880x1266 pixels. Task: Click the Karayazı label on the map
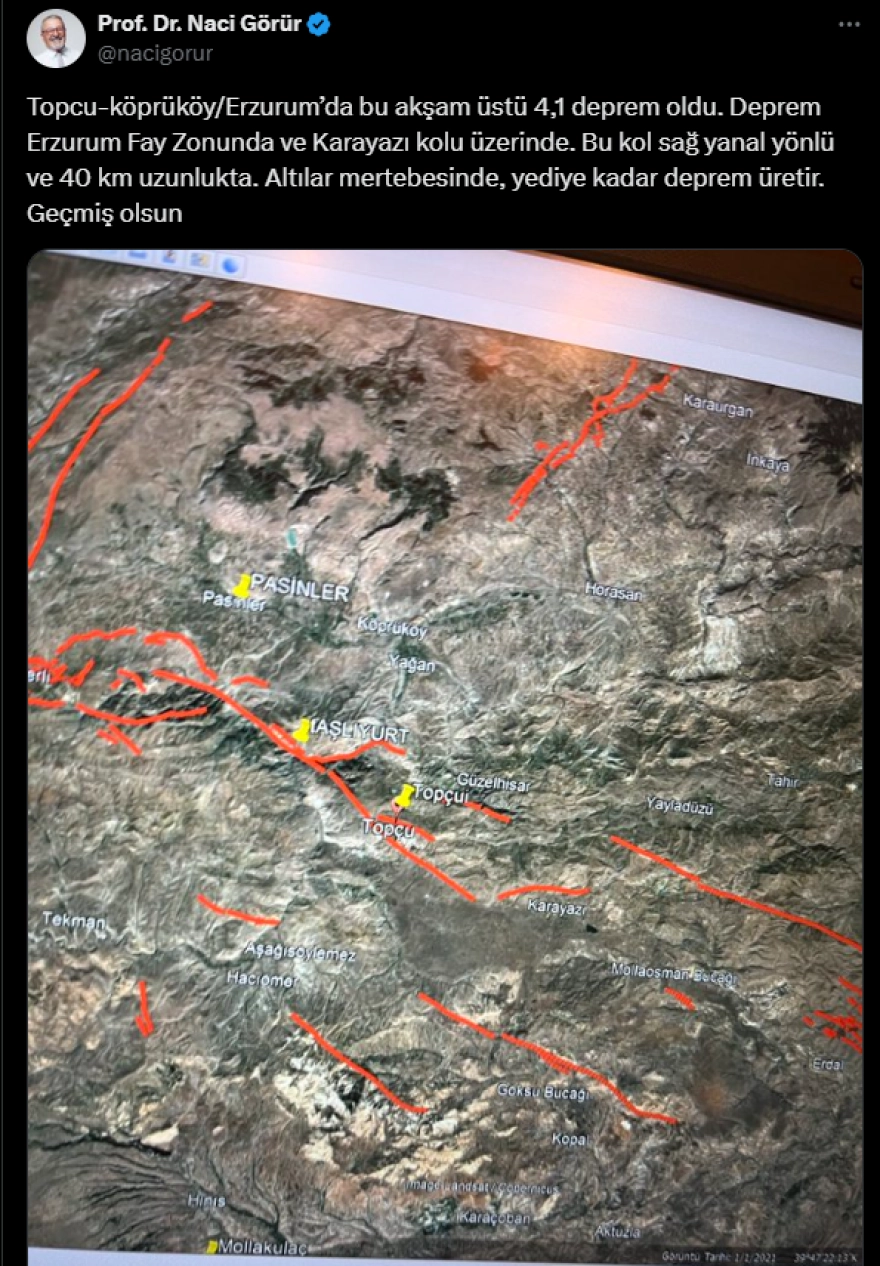[556, 906]
